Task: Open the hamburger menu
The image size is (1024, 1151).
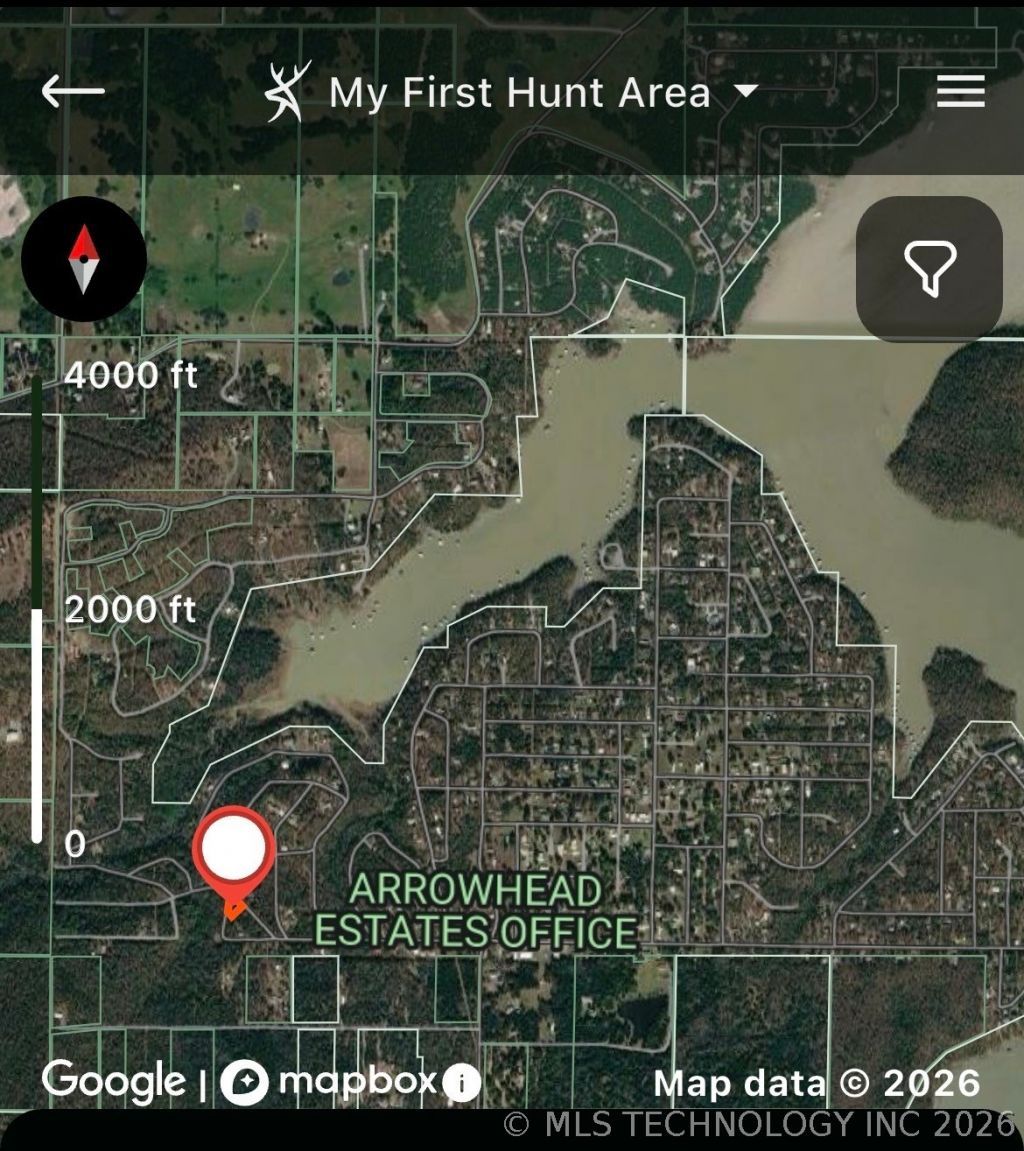Action: click(960, 92)
